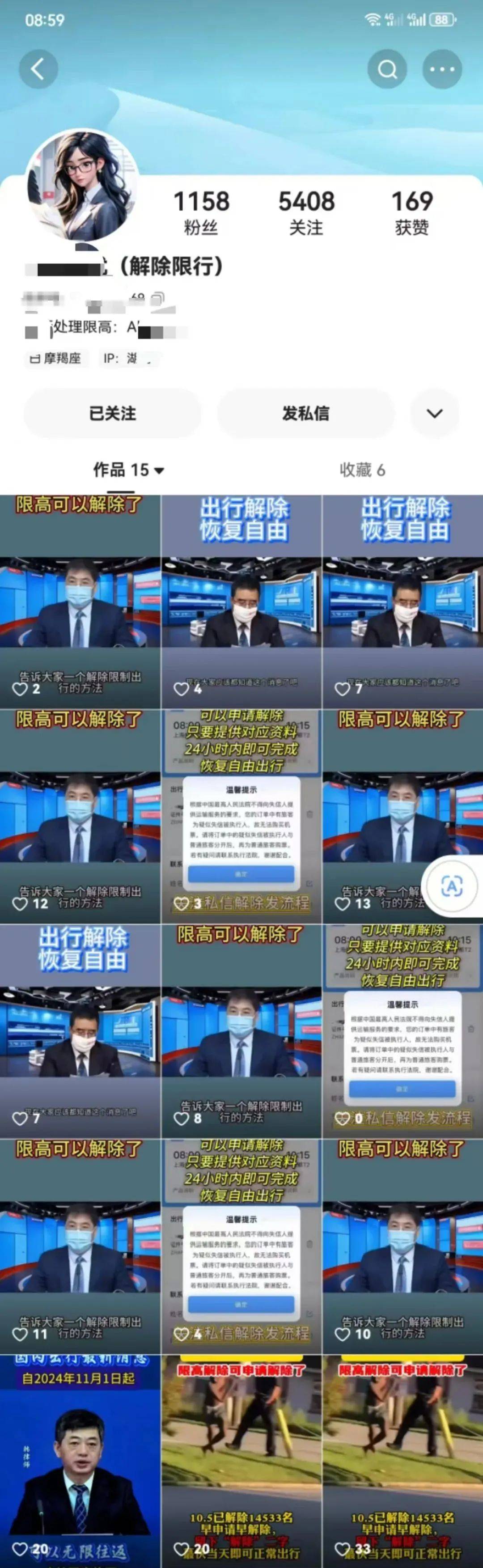Open the 限高可以解除了 video with 2 likes
Viewport: 483px width, 1568px height.
pos(80,602)
